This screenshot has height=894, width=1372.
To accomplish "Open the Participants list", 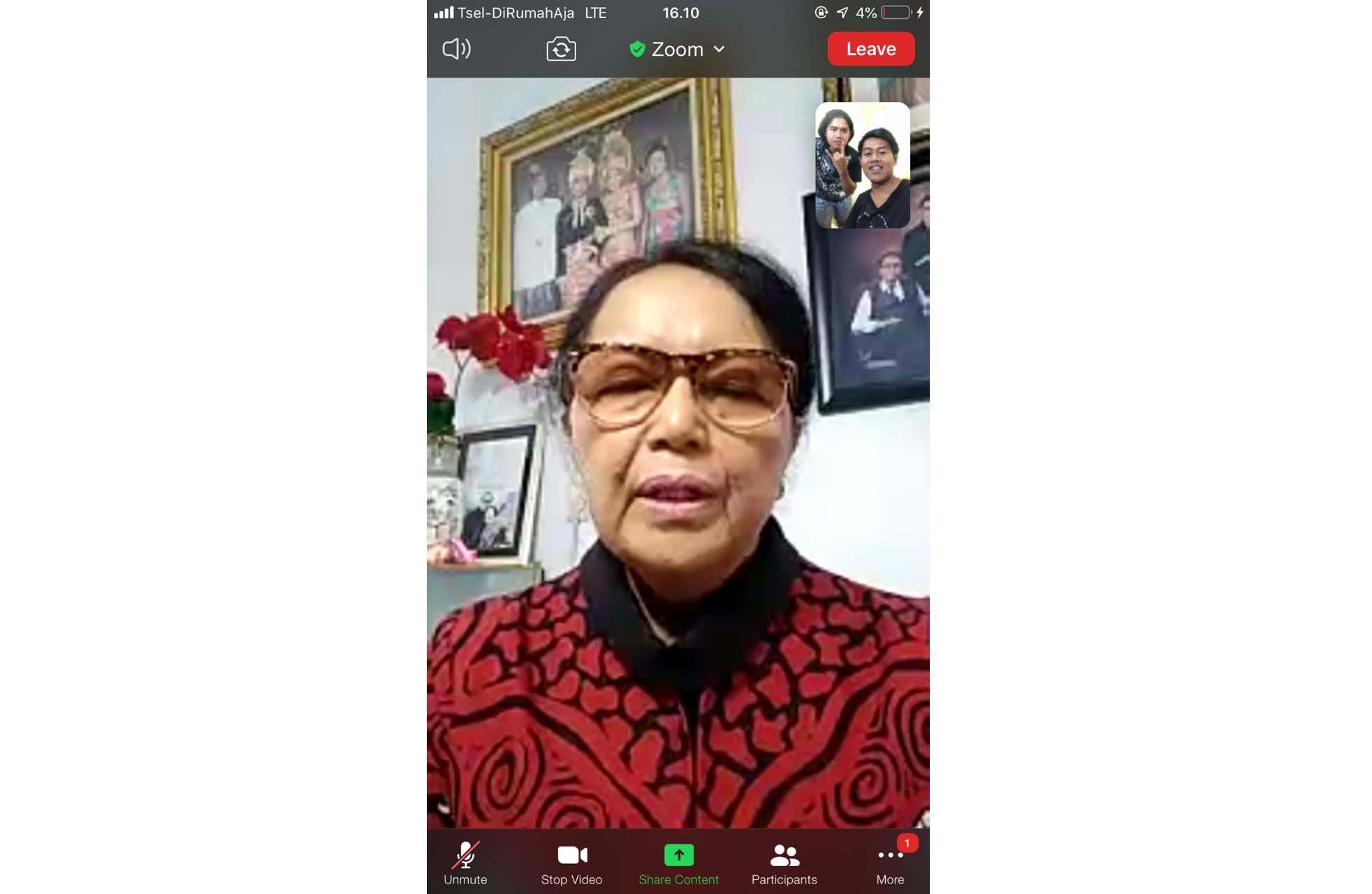I will 784,863.
